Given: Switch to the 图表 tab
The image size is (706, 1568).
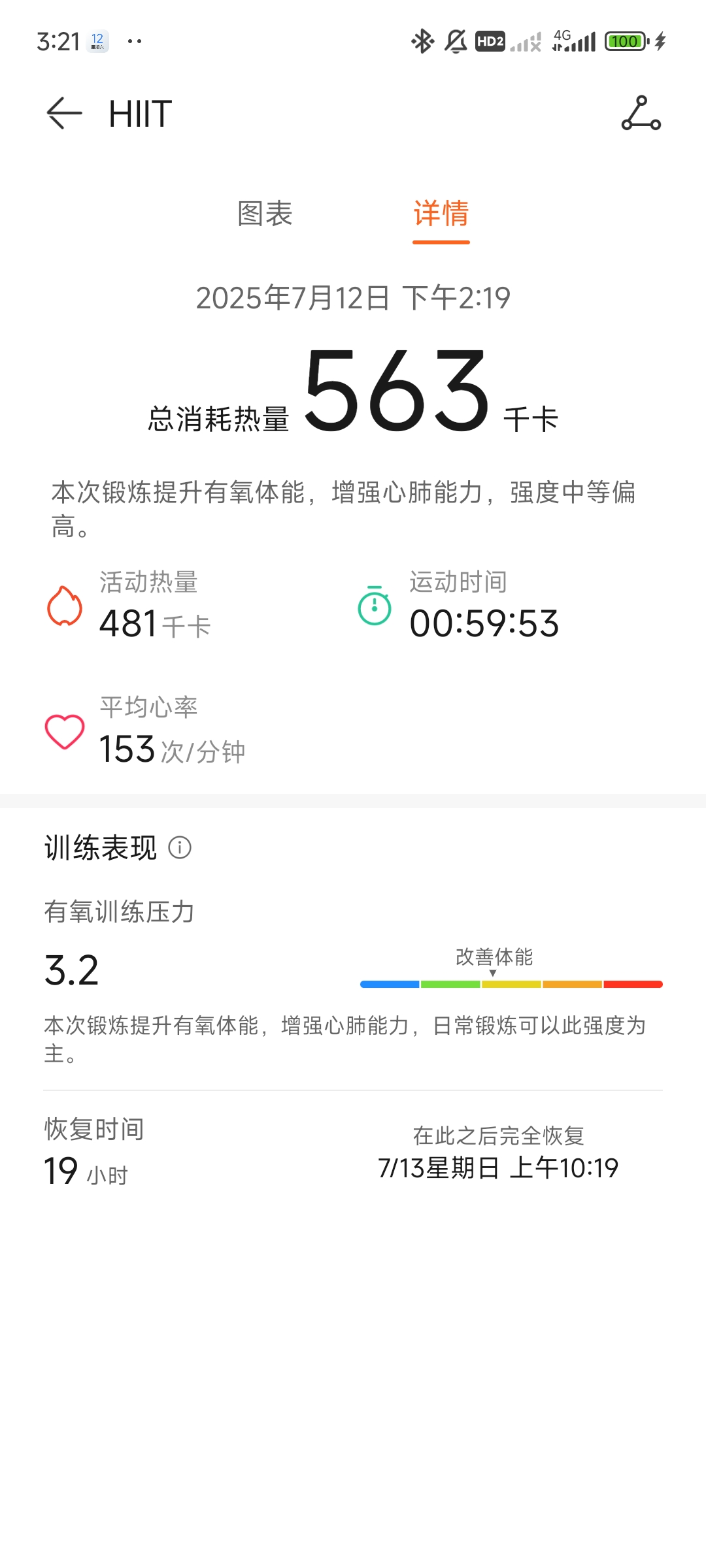Looking at the screenshot, I should point(265,214).
